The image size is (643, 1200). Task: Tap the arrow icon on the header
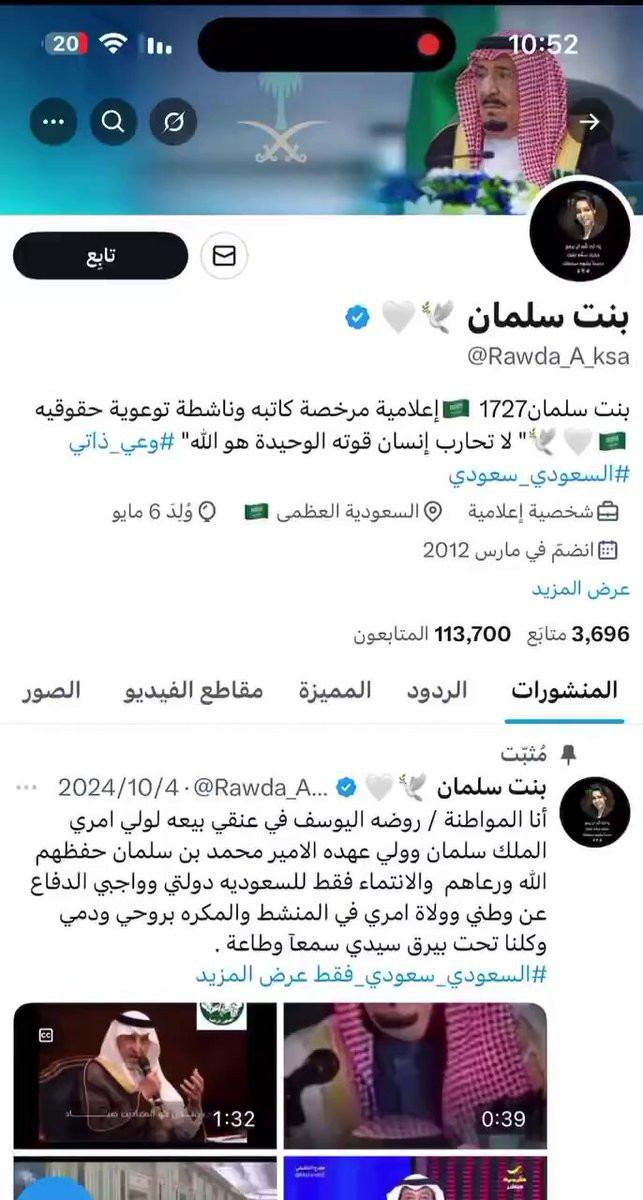coord(590,122)
